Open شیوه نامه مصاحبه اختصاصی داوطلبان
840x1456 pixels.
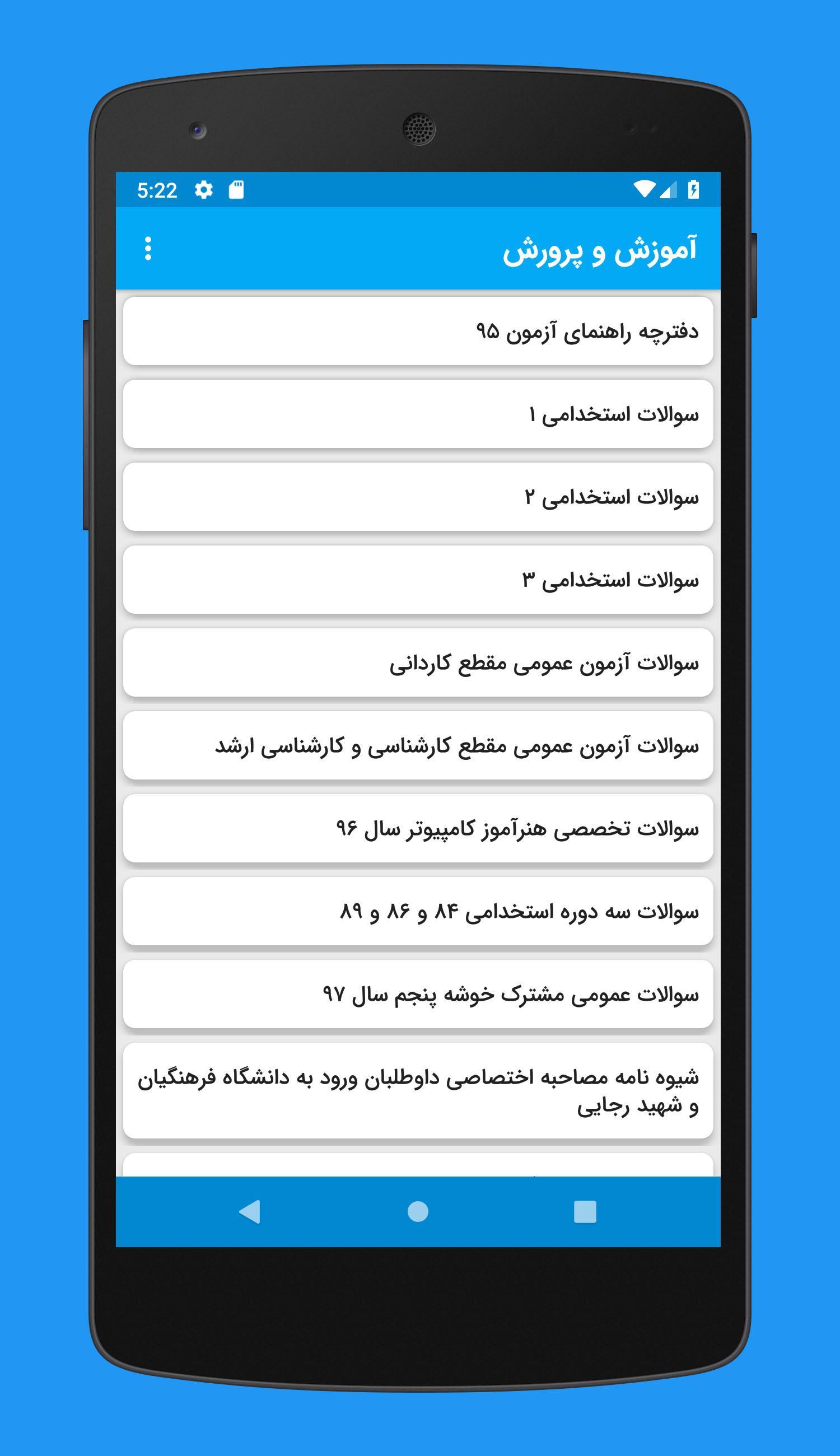click(418, 1091)
